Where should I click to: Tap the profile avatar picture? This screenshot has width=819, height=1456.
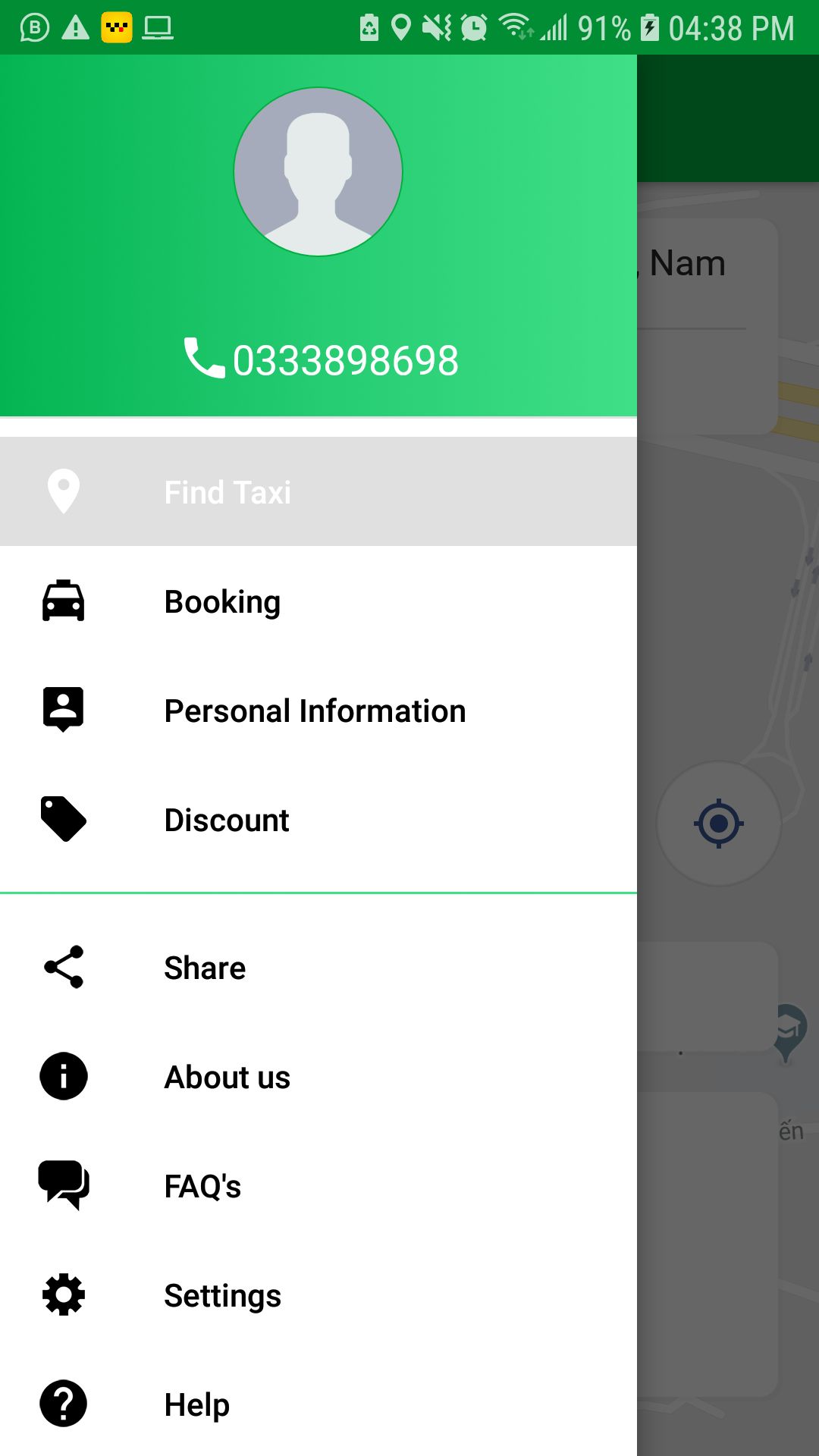pos(318,172)
